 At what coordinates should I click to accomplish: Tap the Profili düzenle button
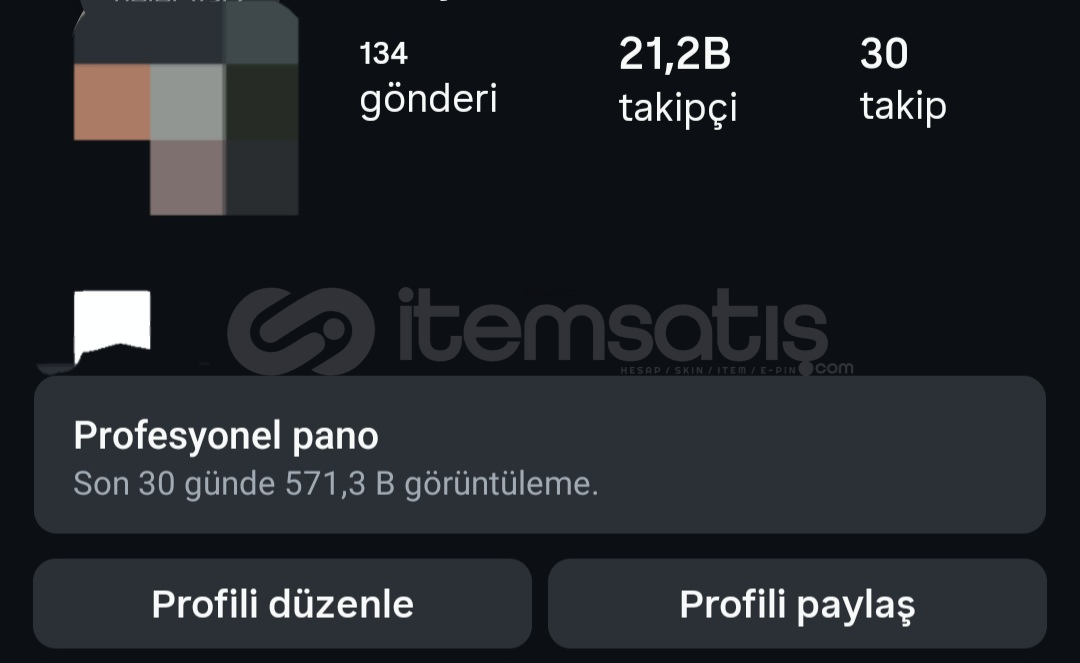(x=282, y=604)
